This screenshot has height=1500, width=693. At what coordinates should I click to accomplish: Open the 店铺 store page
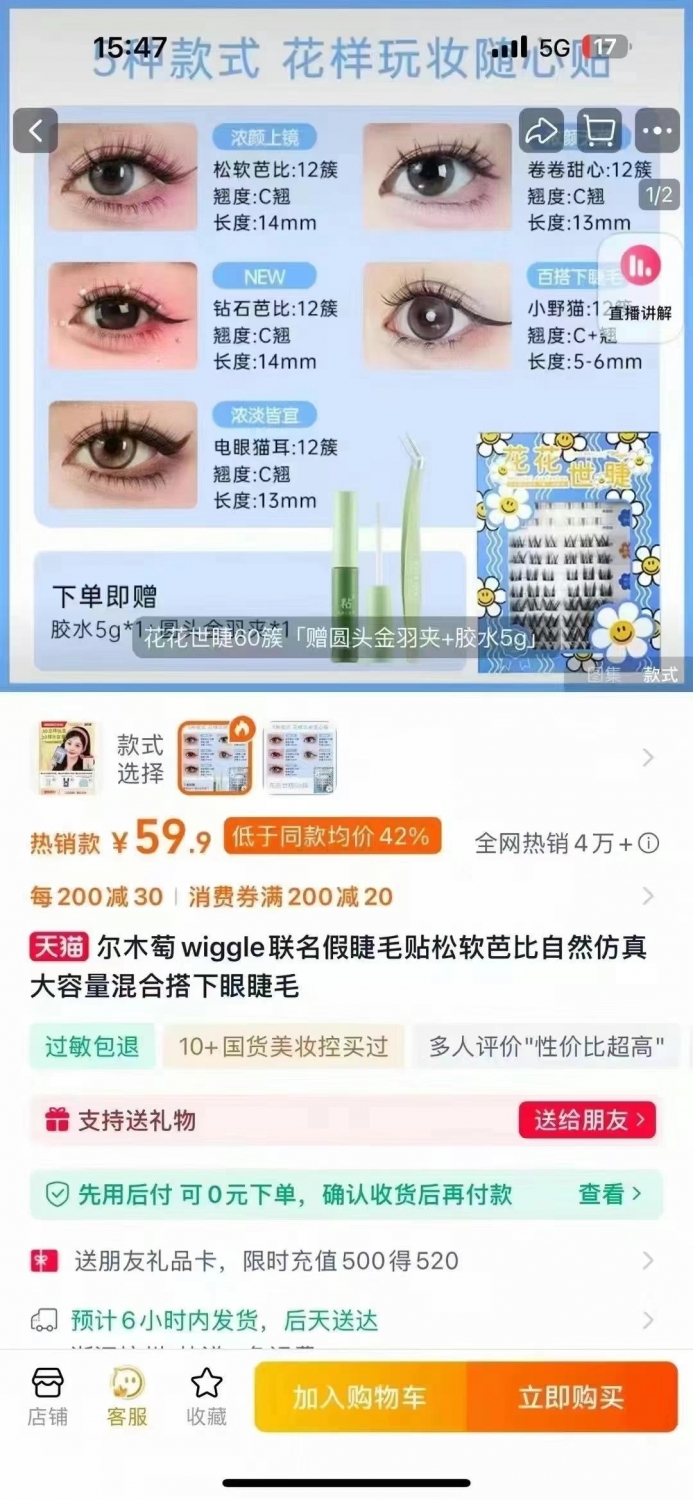[x=47, y=1397]
